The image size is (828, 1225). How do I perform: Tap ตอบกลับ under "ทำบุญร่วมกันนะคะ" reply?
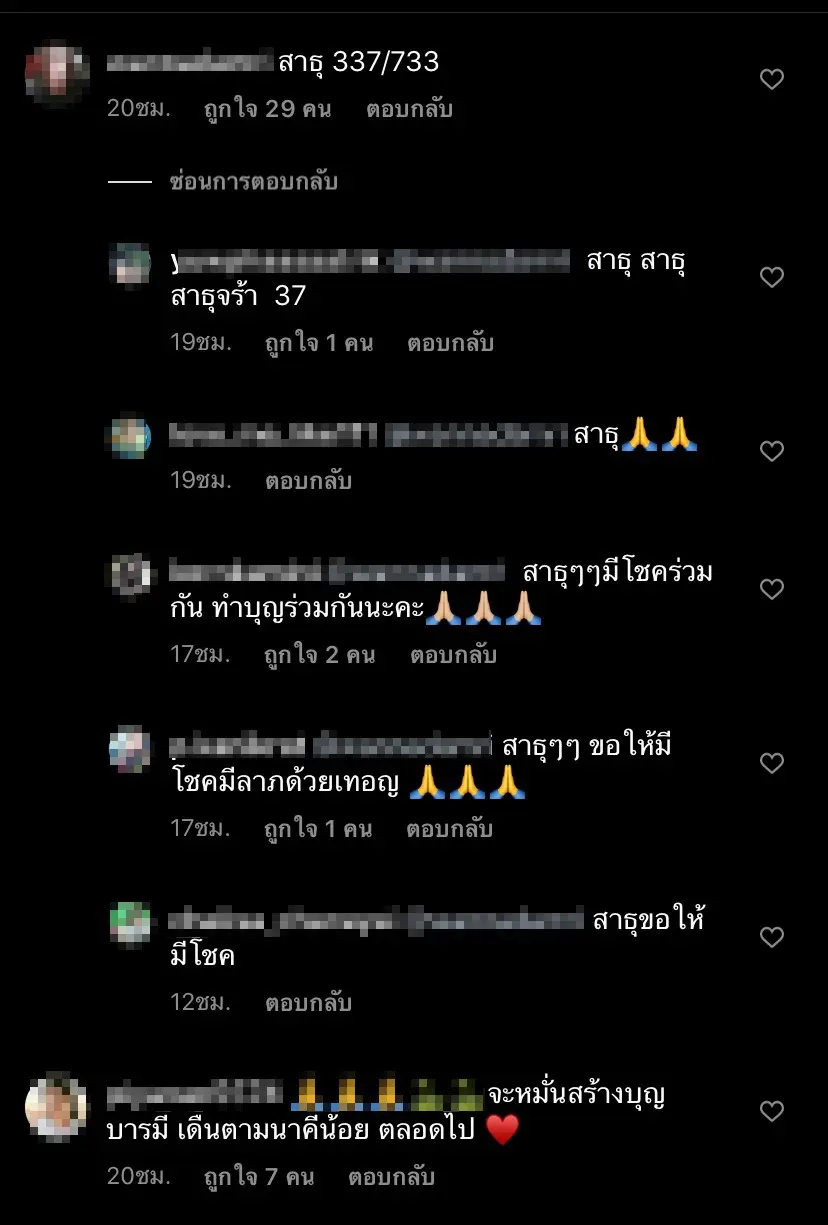click(x=453, y=655)
